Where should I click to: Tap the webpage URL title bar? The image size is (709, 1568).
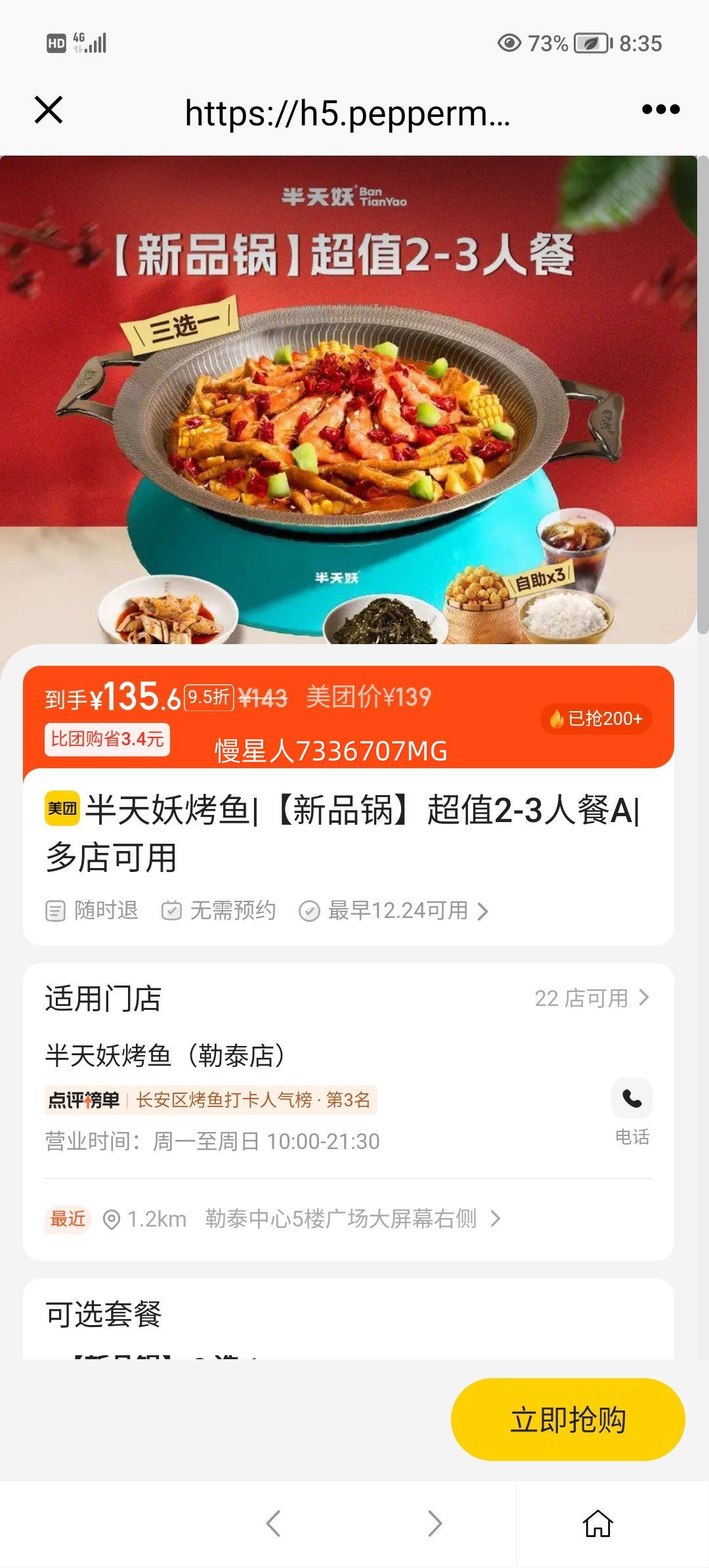(x=347, y=112)
